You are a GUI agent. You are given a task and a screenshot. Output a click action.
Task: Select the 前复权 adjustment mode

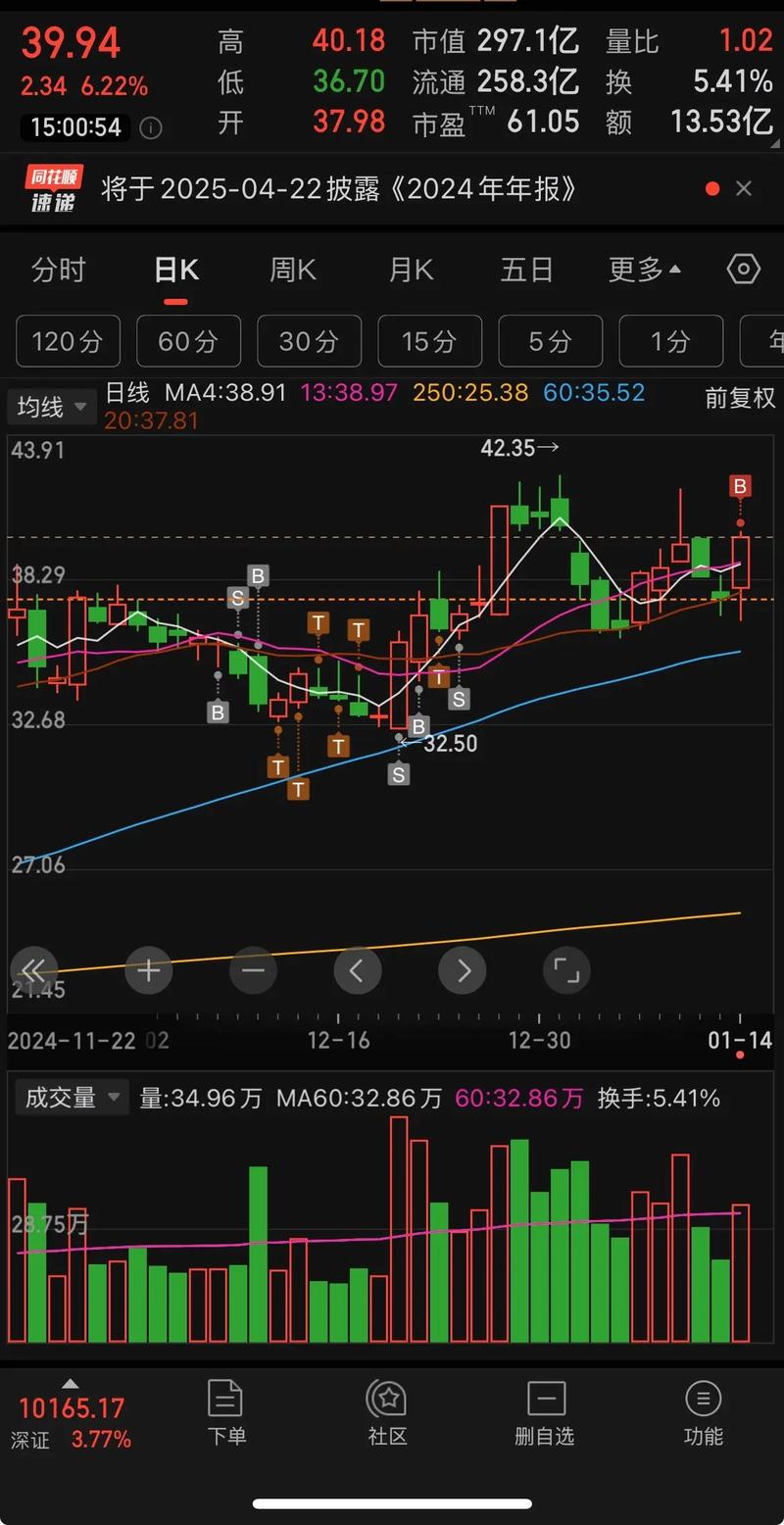(740, 400)
